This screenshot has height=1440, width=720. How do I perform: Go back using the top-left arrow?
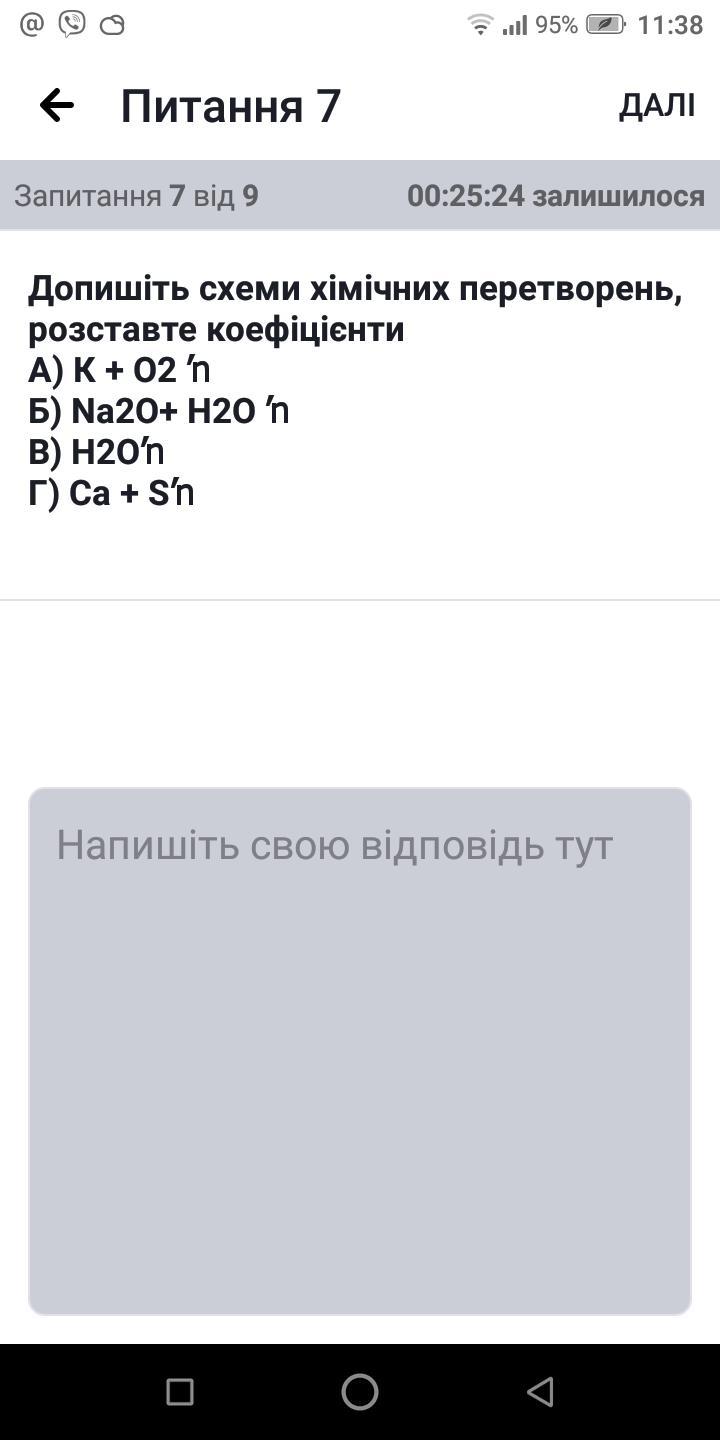57,105
